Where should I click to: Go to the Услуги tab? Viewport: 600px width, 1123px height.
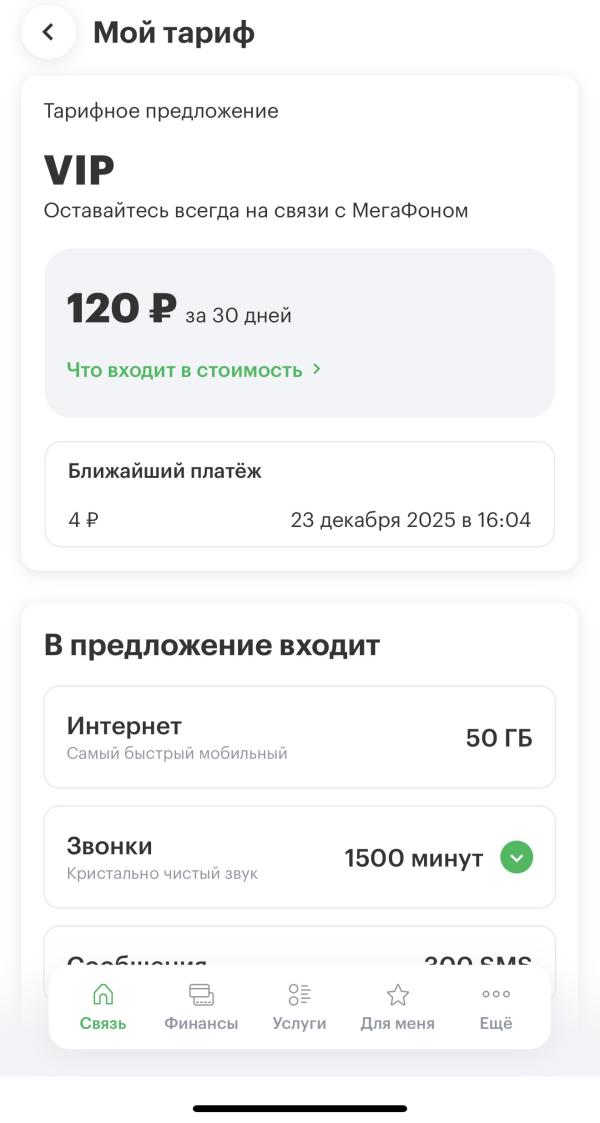(x=299, y=1006)
